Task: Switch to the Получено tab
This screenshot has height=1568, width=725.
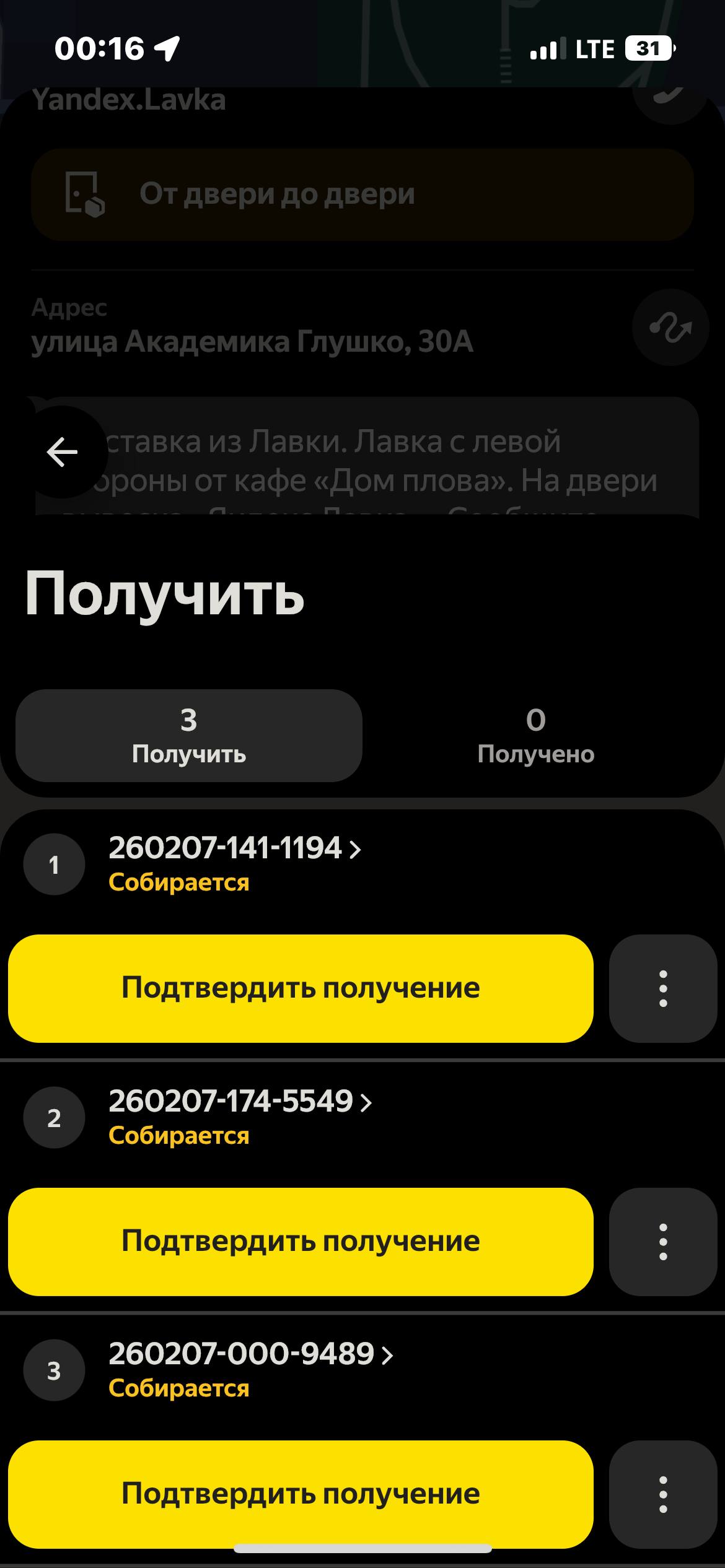Action: click(535, 736)
